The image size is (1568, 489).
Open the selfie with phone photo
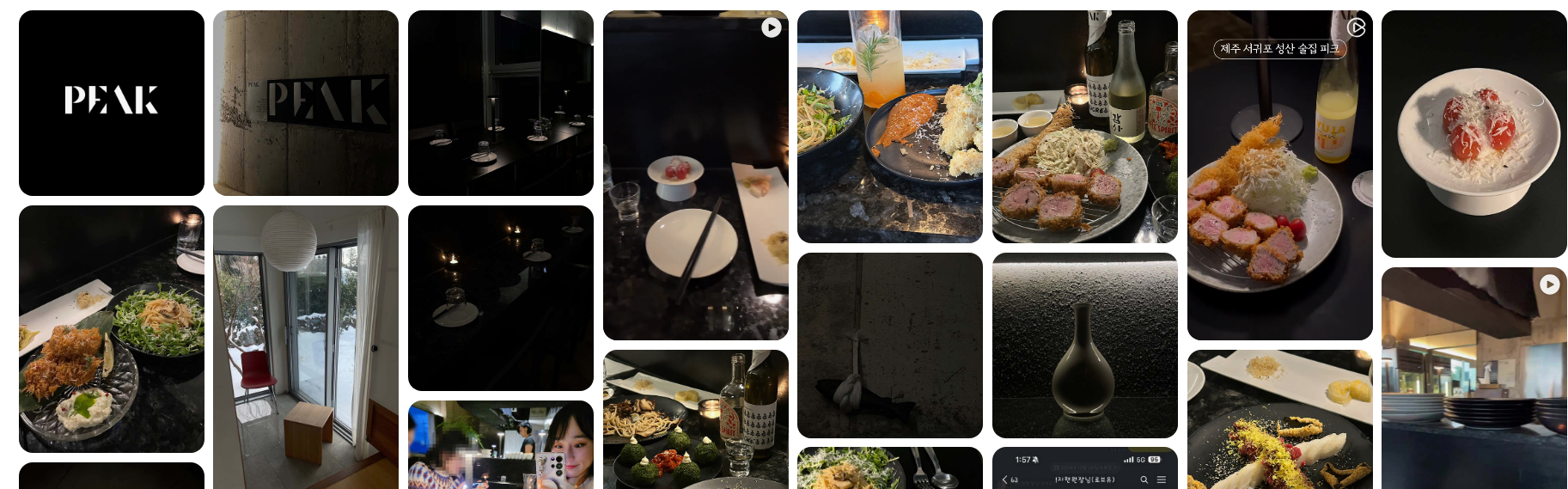[501, 445]
